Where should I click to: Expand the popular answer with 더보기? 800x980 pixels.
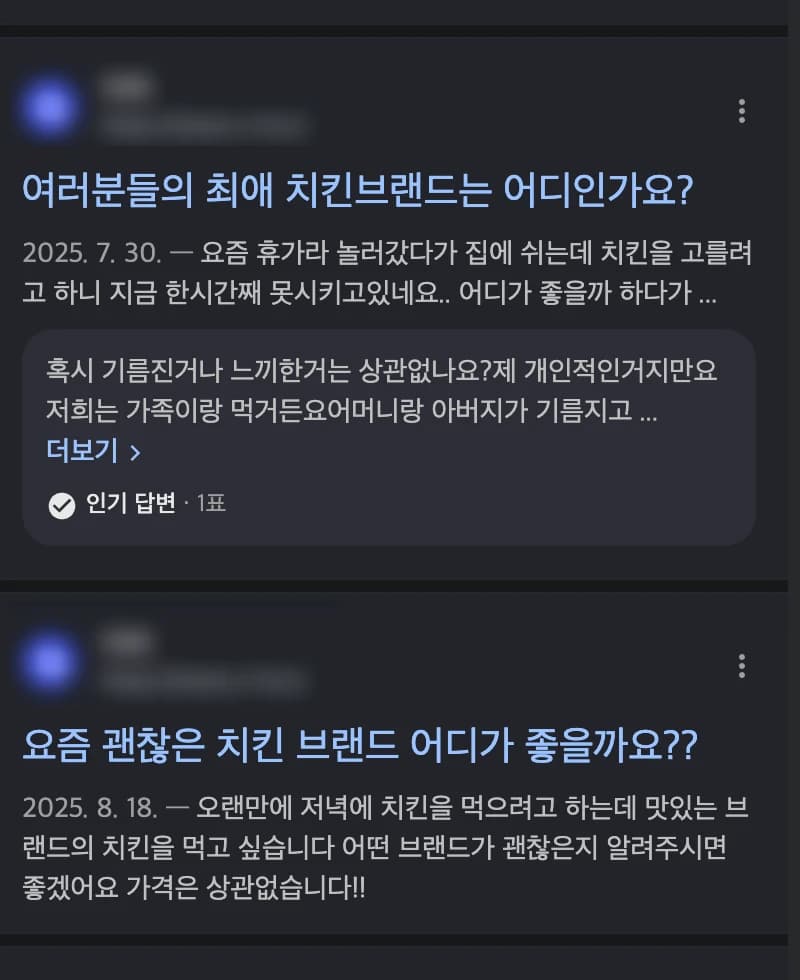[x=93, y=451]
